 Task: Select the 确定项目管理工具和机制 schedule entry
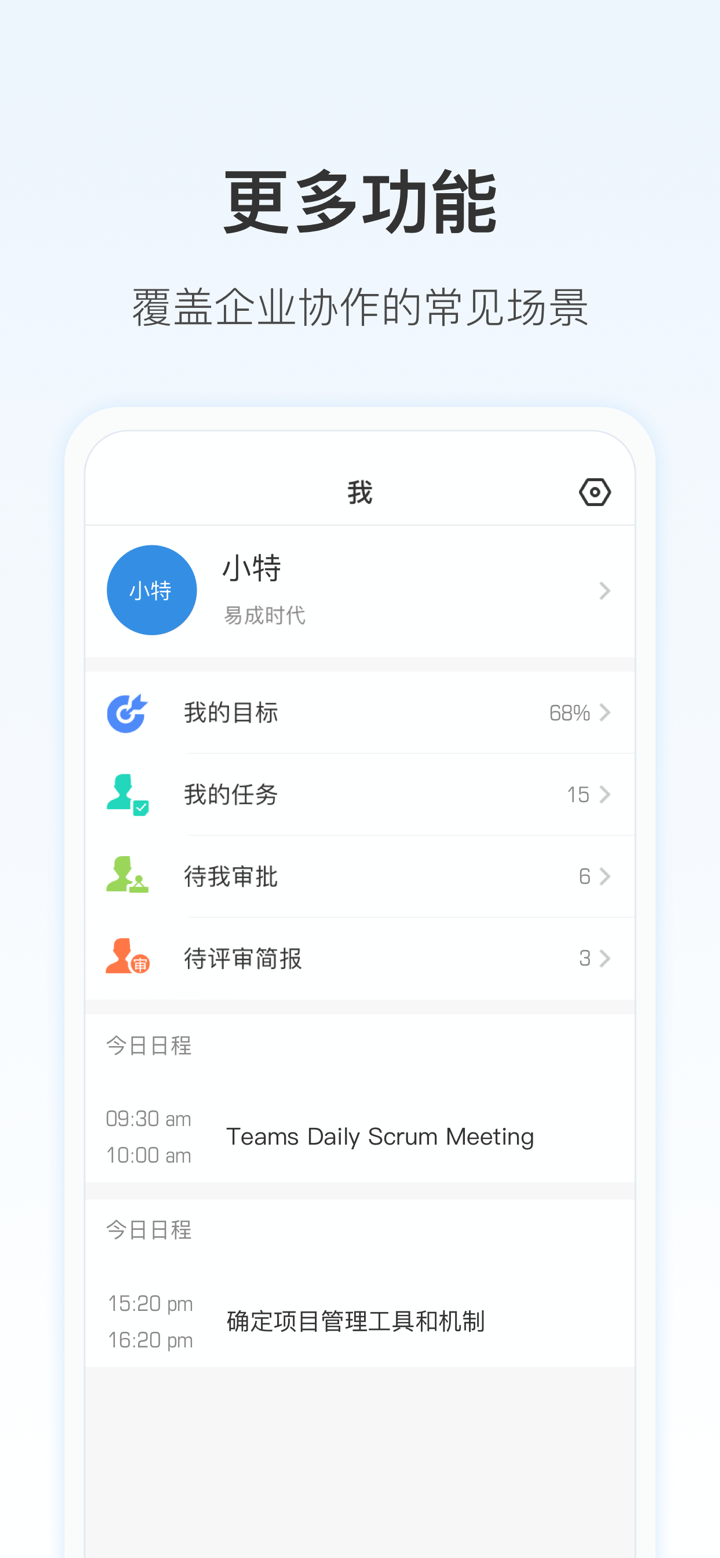(x=356, y=1320)
